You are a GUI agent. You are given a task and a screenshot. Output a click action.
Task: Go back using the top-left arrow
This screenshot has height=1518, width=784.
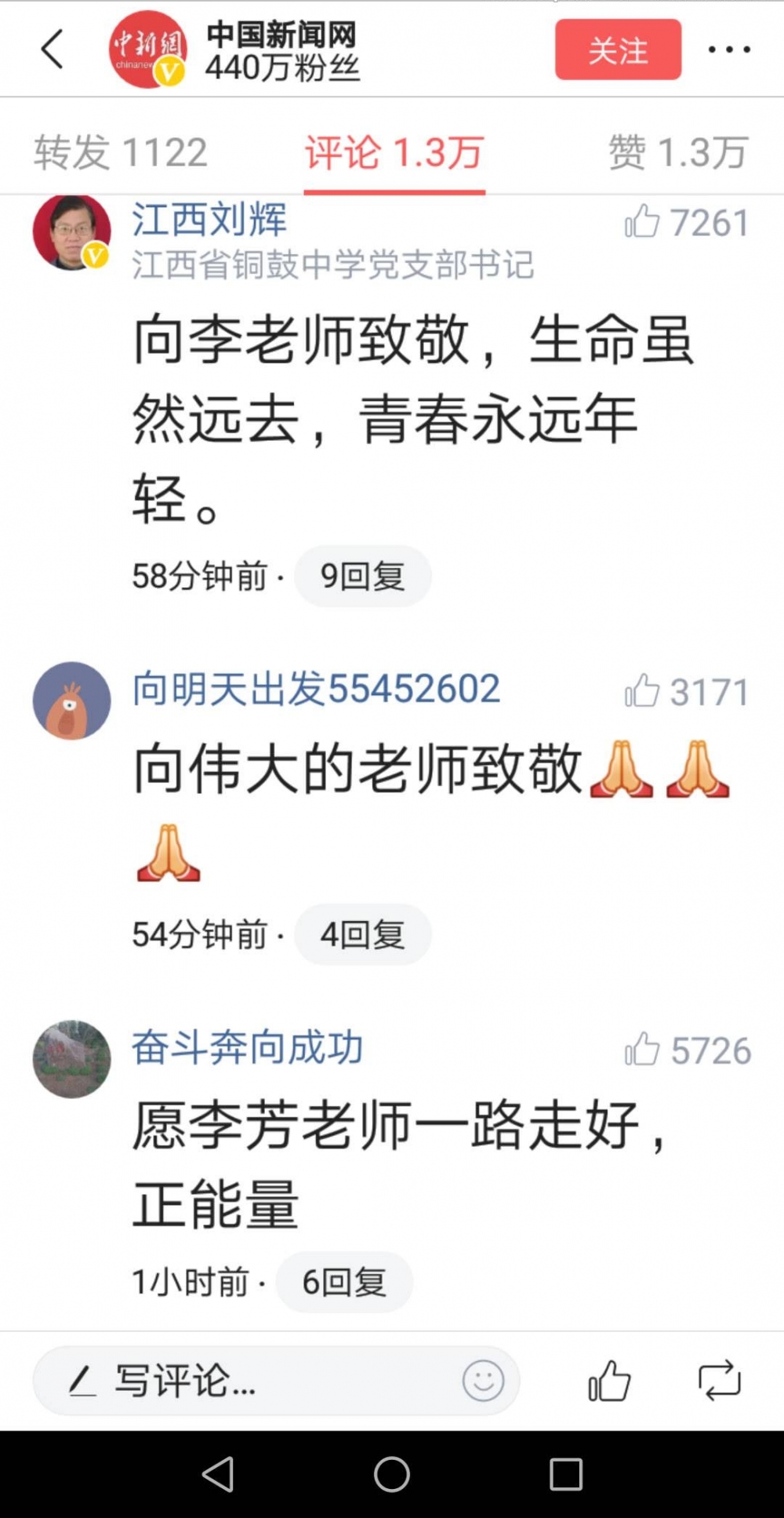click(x=53, y=49)
